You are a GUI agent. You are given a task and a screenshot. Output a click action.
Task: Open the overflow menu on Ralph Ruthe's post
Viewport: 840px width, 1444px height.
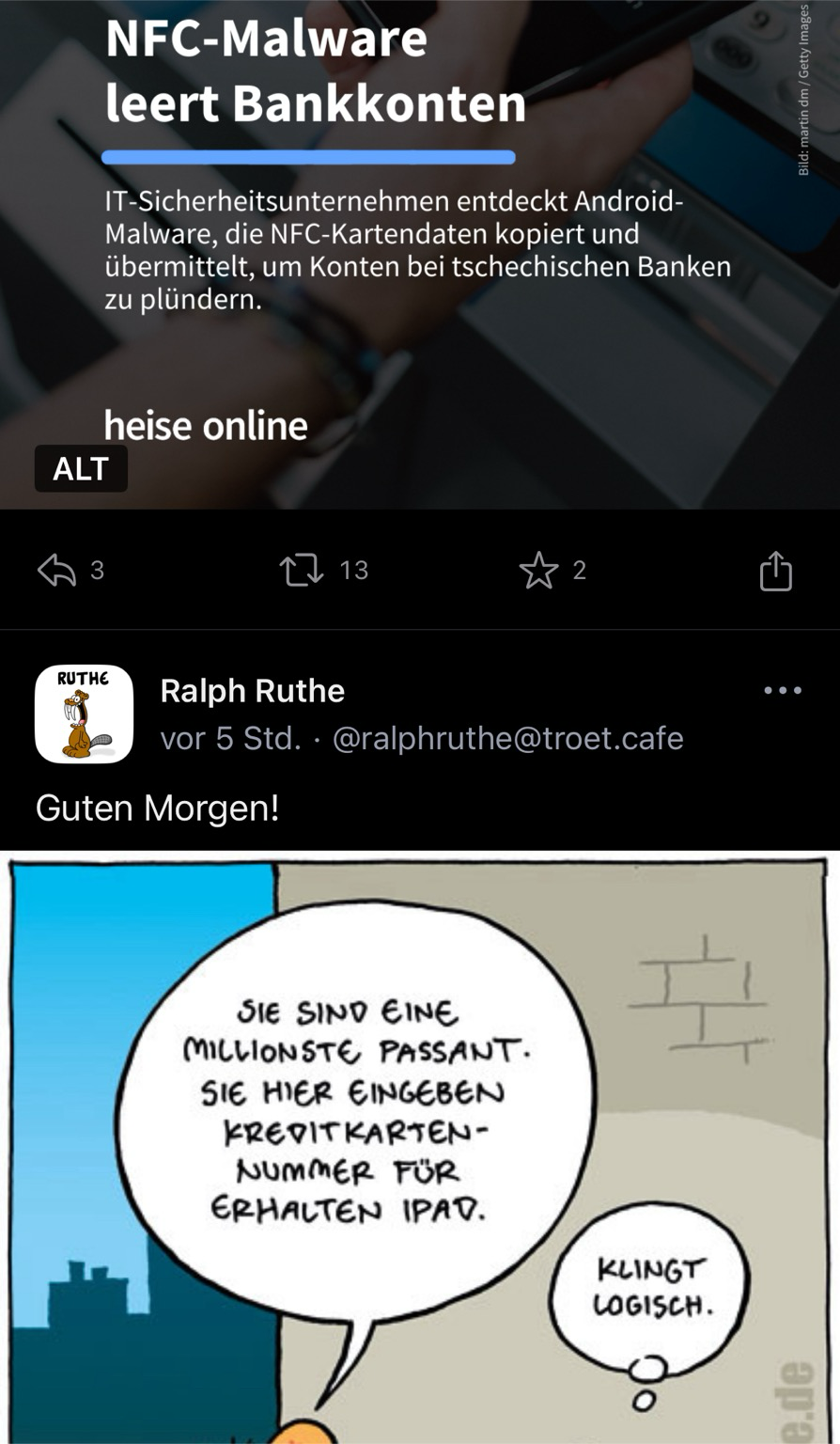pos(783,691)
